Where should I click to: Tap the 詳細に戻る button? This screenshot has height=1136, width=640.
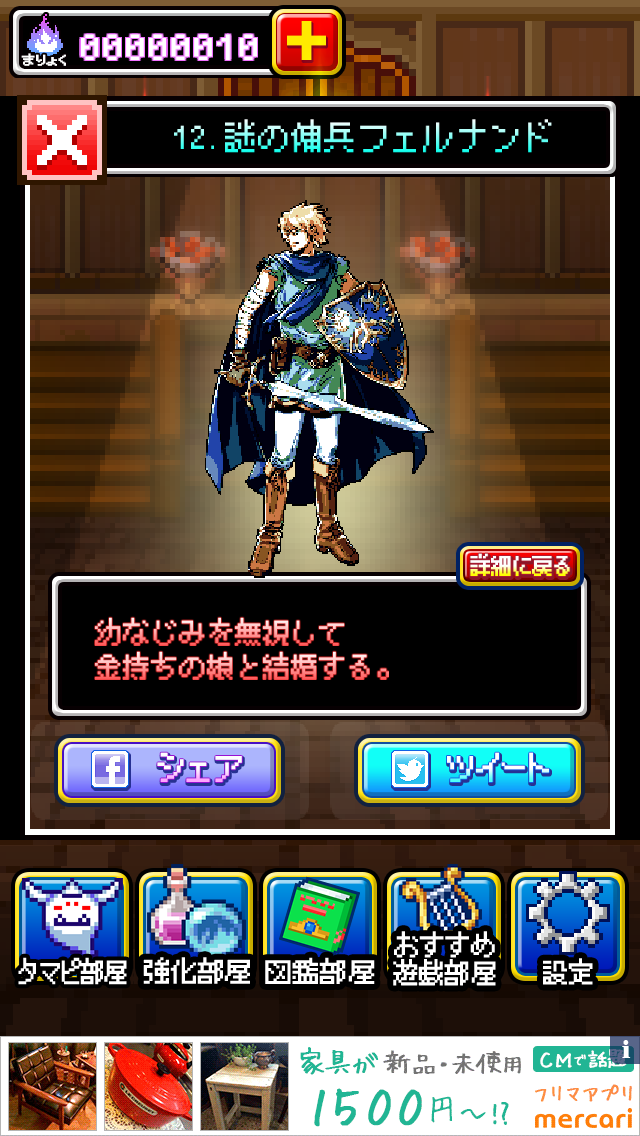click(519, 566)
